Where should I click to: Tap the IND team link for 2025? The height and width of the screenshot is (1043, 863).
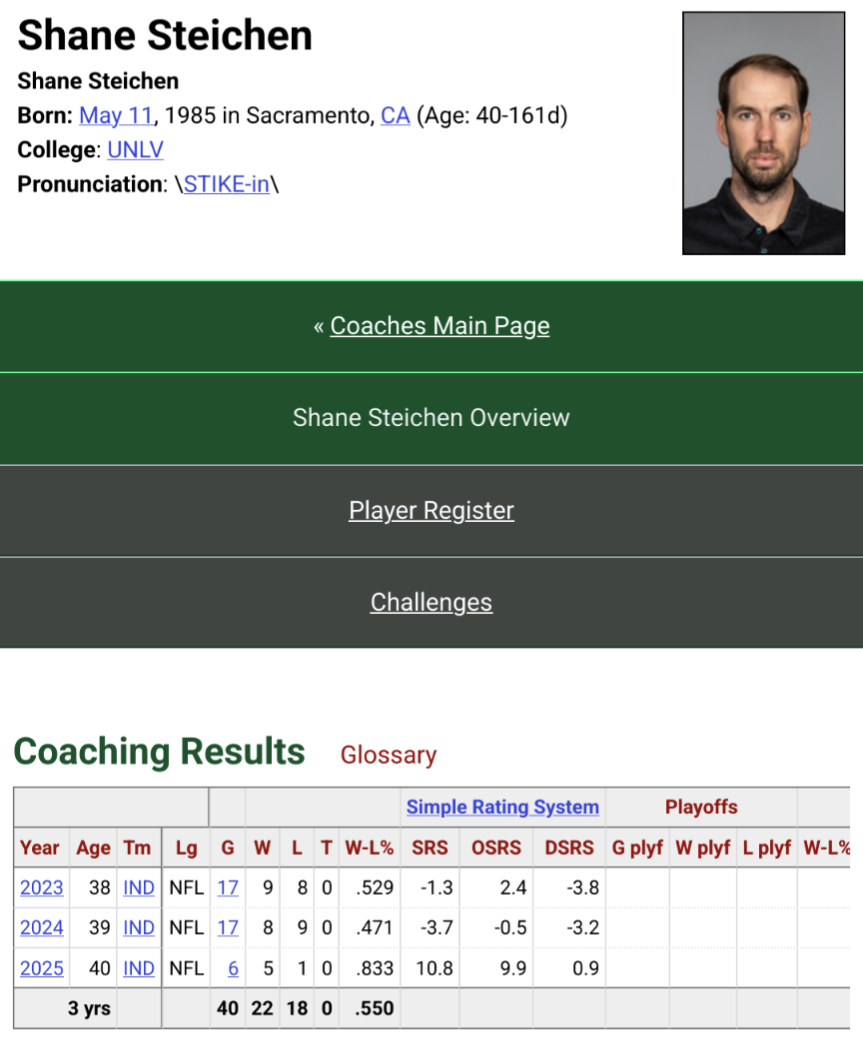tap(138, 968)
